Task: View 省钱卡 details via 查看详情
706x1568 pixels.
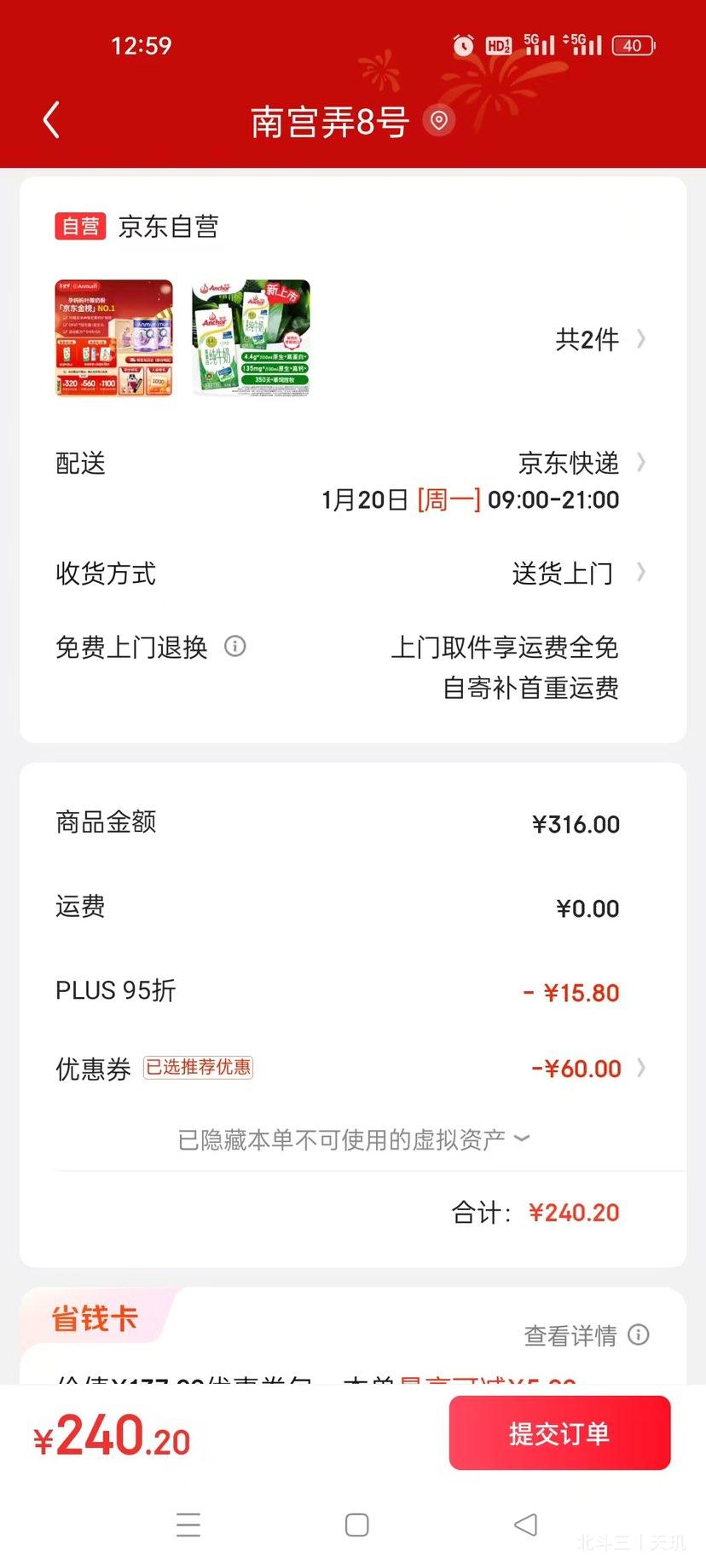Action: pyautogui.click(x=585, y=1335)
